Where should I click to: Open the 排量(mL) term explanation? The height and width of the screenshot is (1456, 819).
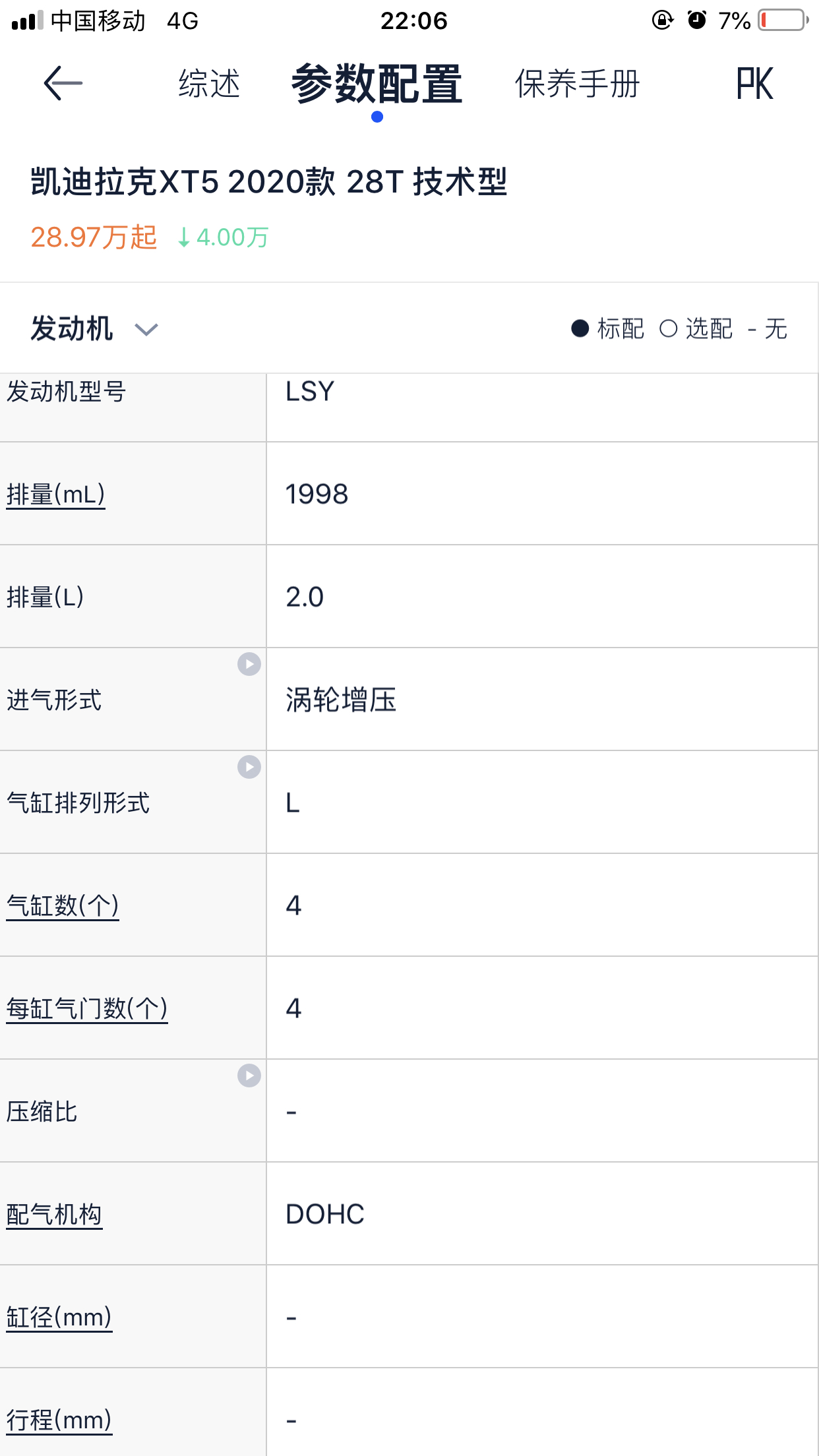[55, 494]
